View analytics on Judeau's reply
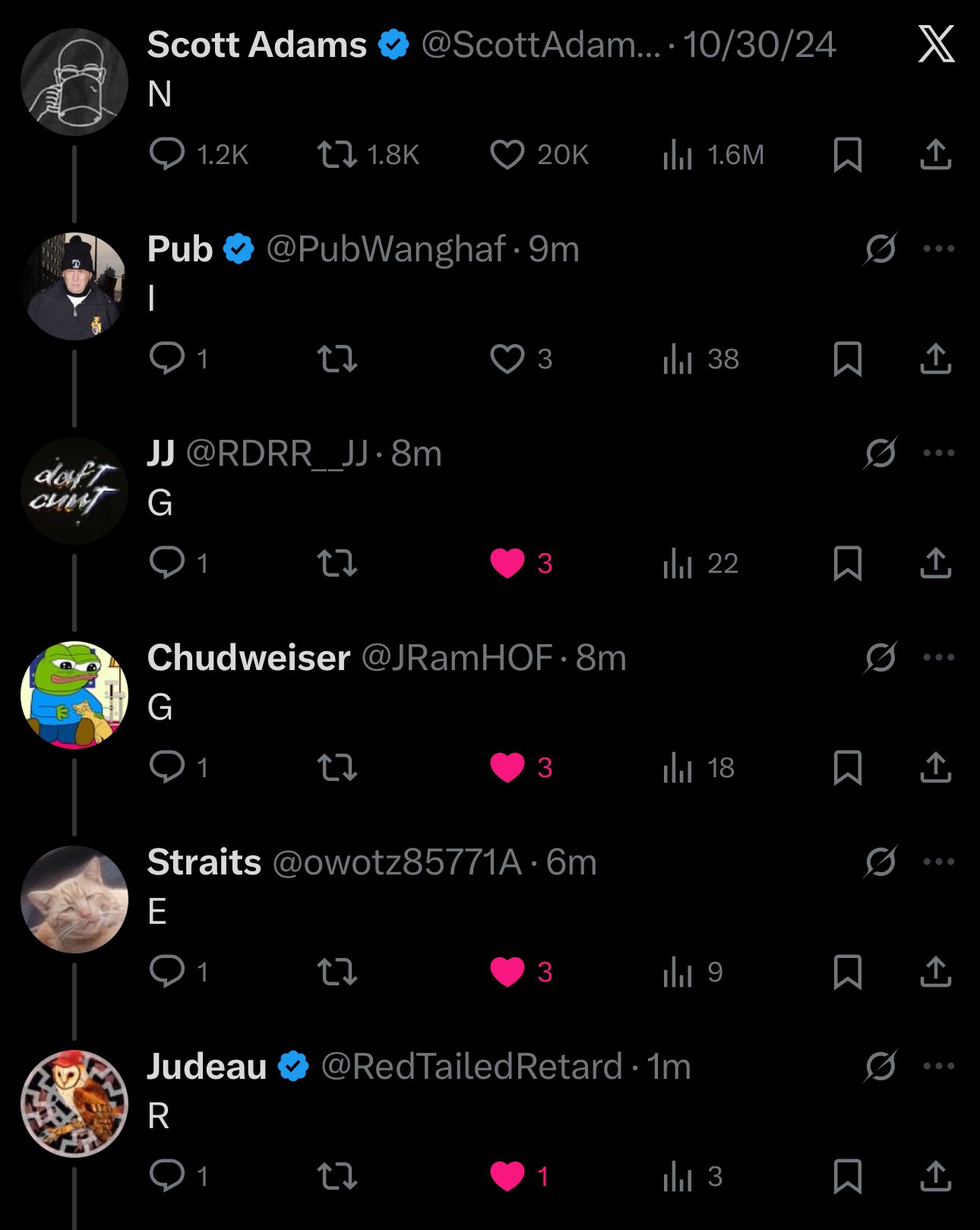Image resolution: width=980 pixels, height=1230 pixels. pyautogui.click(x=678, y=1177)
